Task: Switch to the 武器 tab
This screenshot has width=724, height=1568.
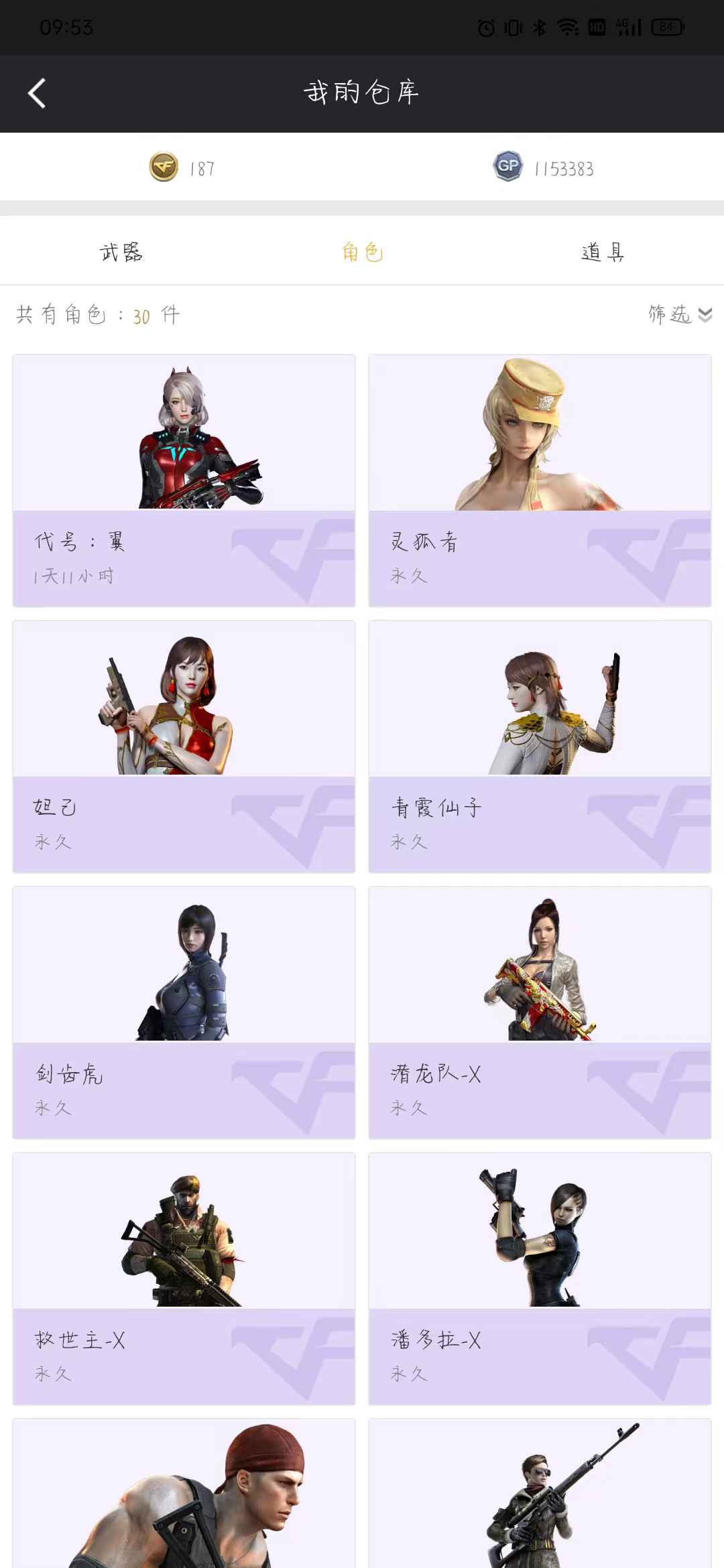Action: point(121,252)
